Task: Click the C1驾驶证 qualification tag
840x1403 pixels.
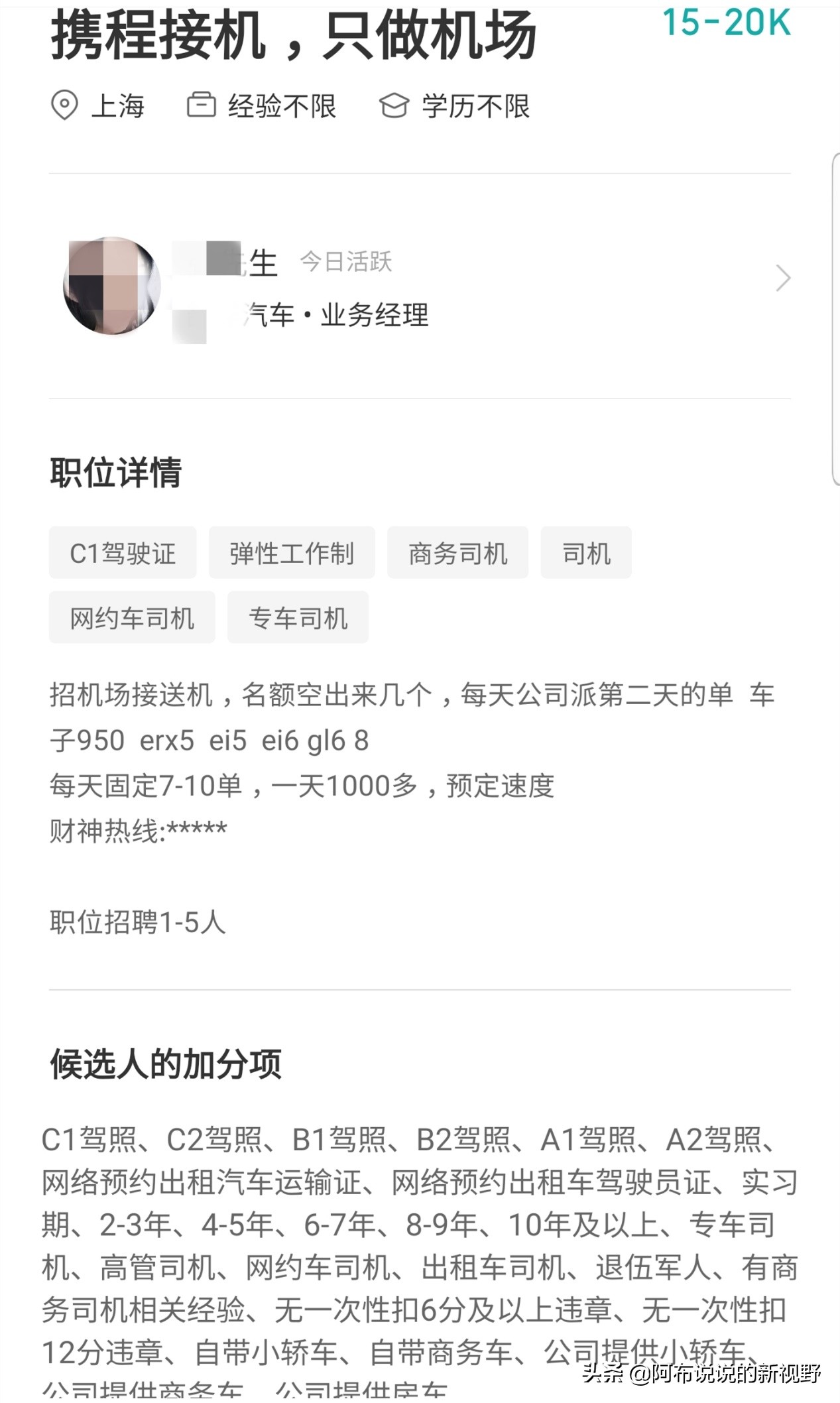Action: click(123, 552)
